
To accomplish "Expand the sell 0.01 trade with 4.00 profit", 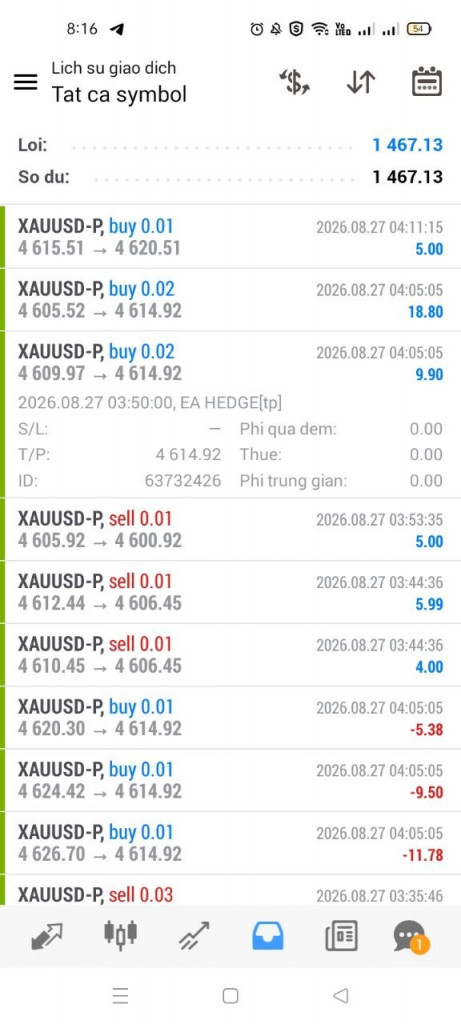I will 230,655.
